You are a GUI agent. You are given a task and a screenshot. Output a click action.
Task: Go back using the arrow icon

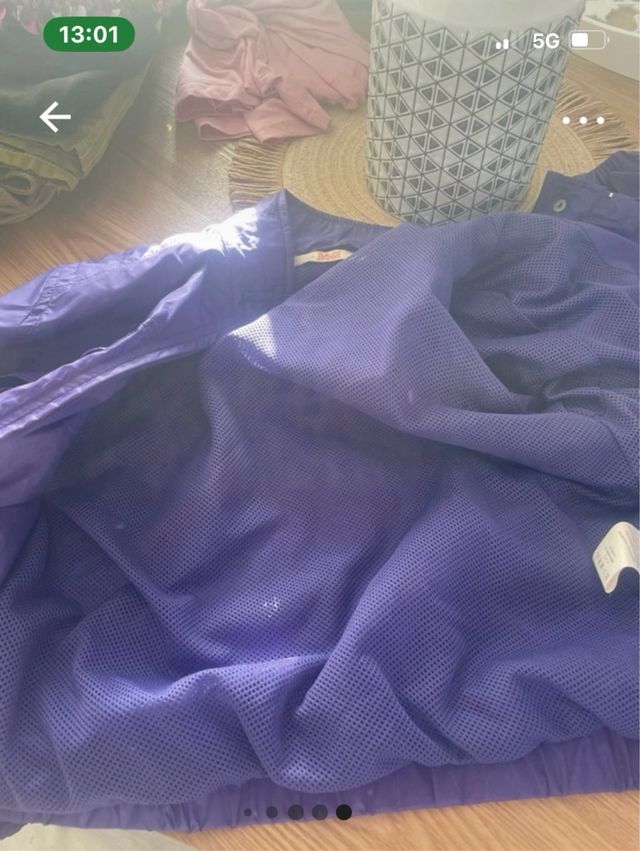click(x=55, y=118)
